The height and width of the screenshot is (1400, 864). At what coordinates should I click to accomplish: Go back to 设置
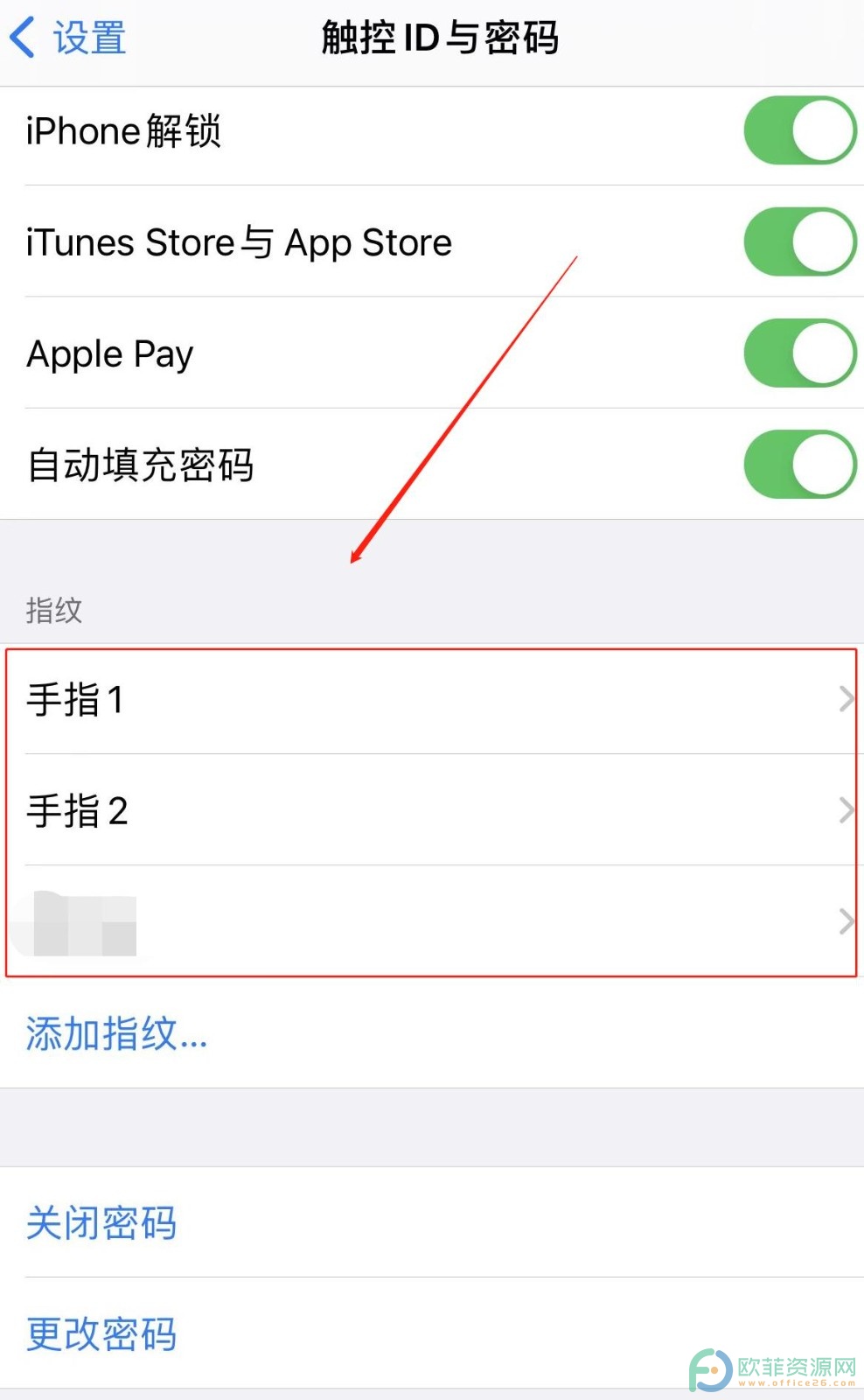pos(68,38)
